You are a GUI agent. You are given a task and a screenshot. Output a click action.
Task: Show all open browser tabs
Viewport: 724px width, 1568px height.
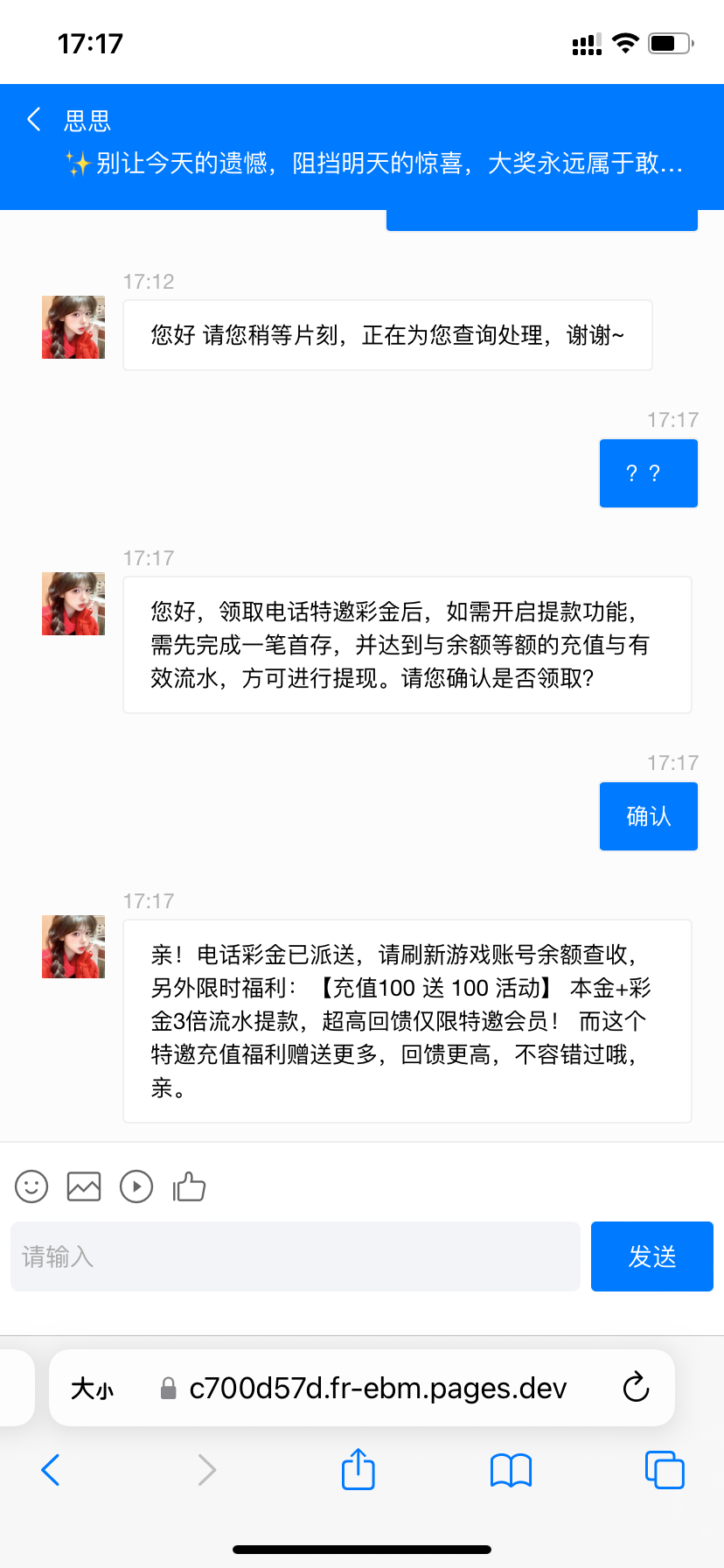(664, 1470)
